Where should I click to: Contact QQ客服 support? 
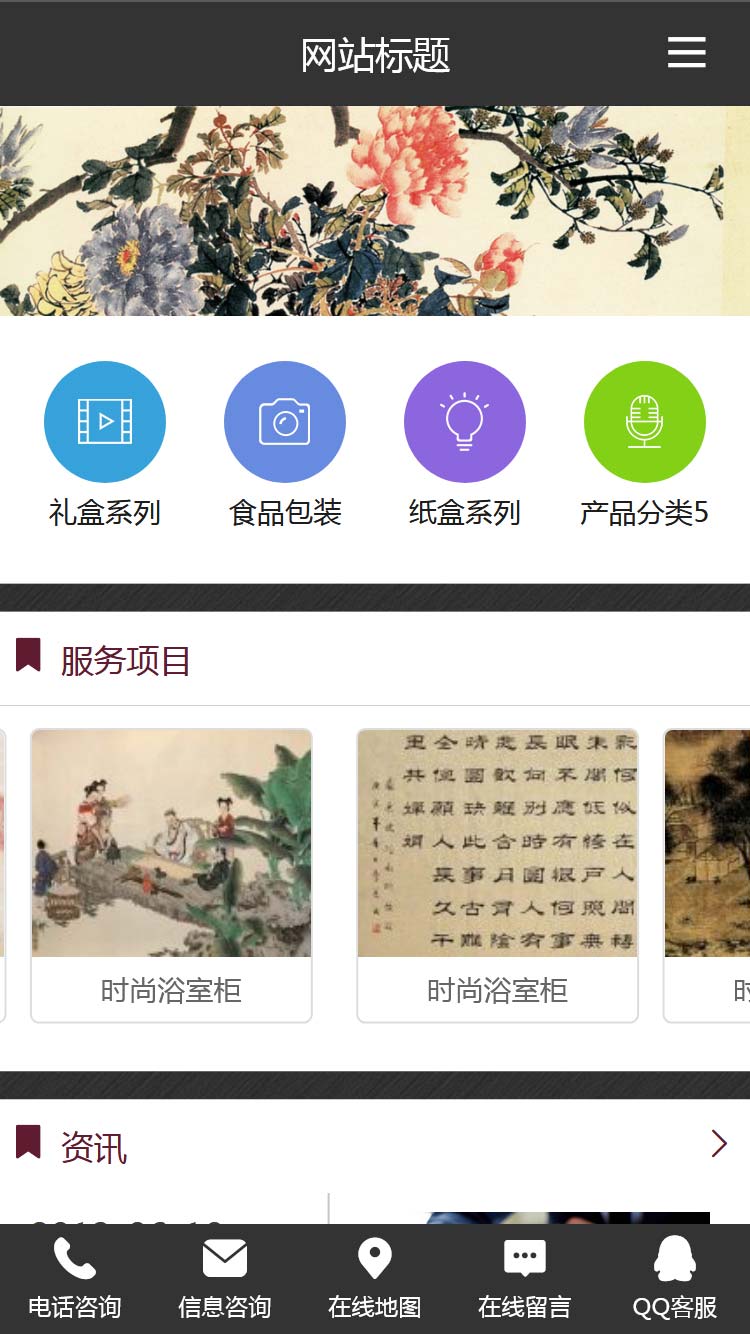click(675, 1278)
